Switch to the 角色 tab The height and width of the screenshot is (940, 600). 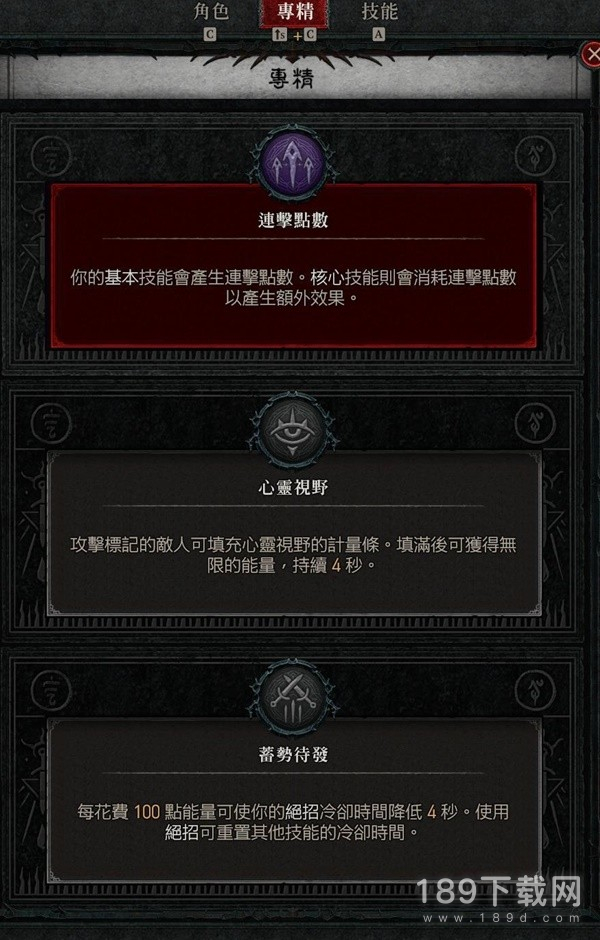pyautogui.click(x=211, y=14)
